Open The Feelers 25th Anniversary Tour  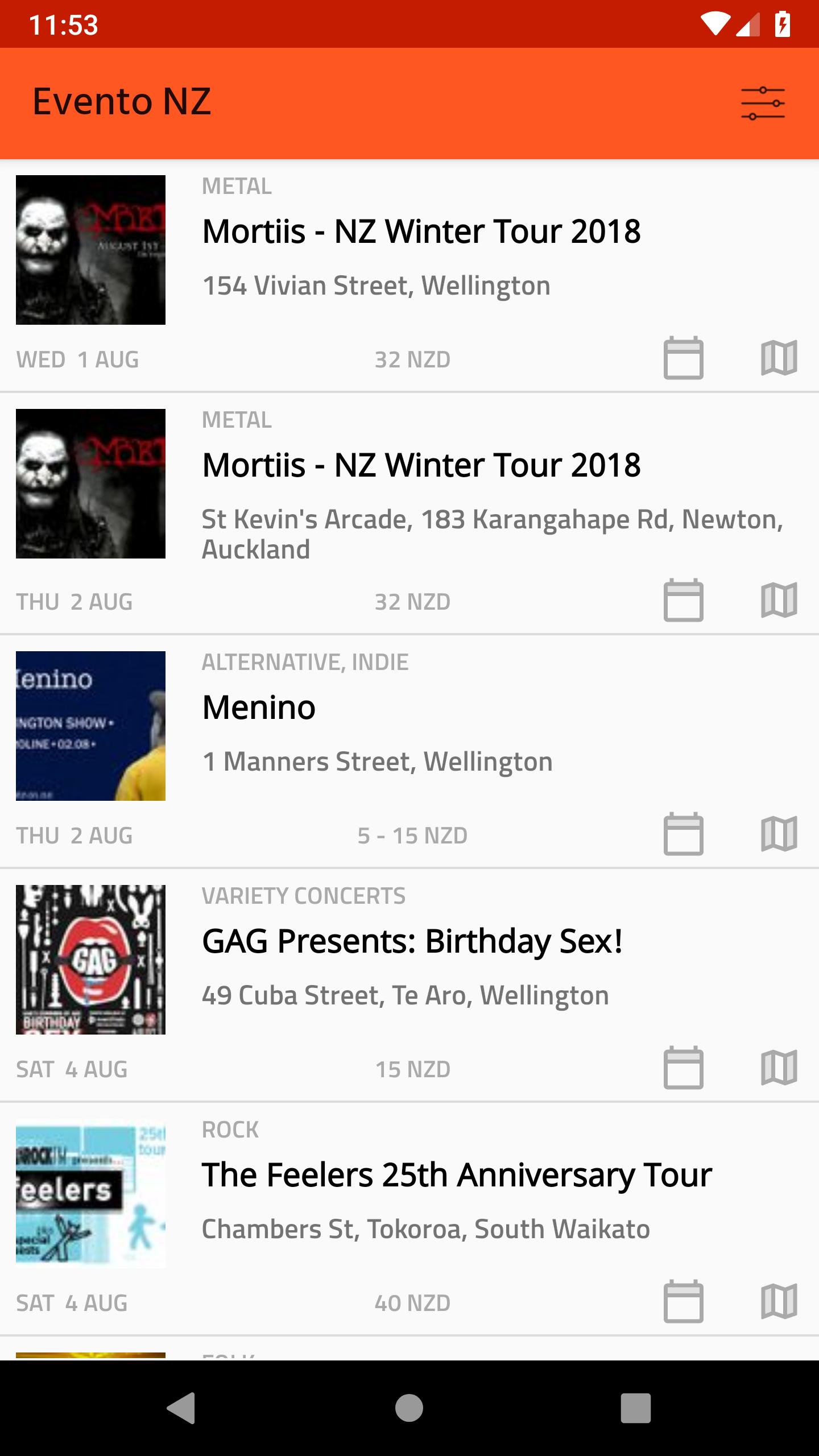click(456, 1175)
